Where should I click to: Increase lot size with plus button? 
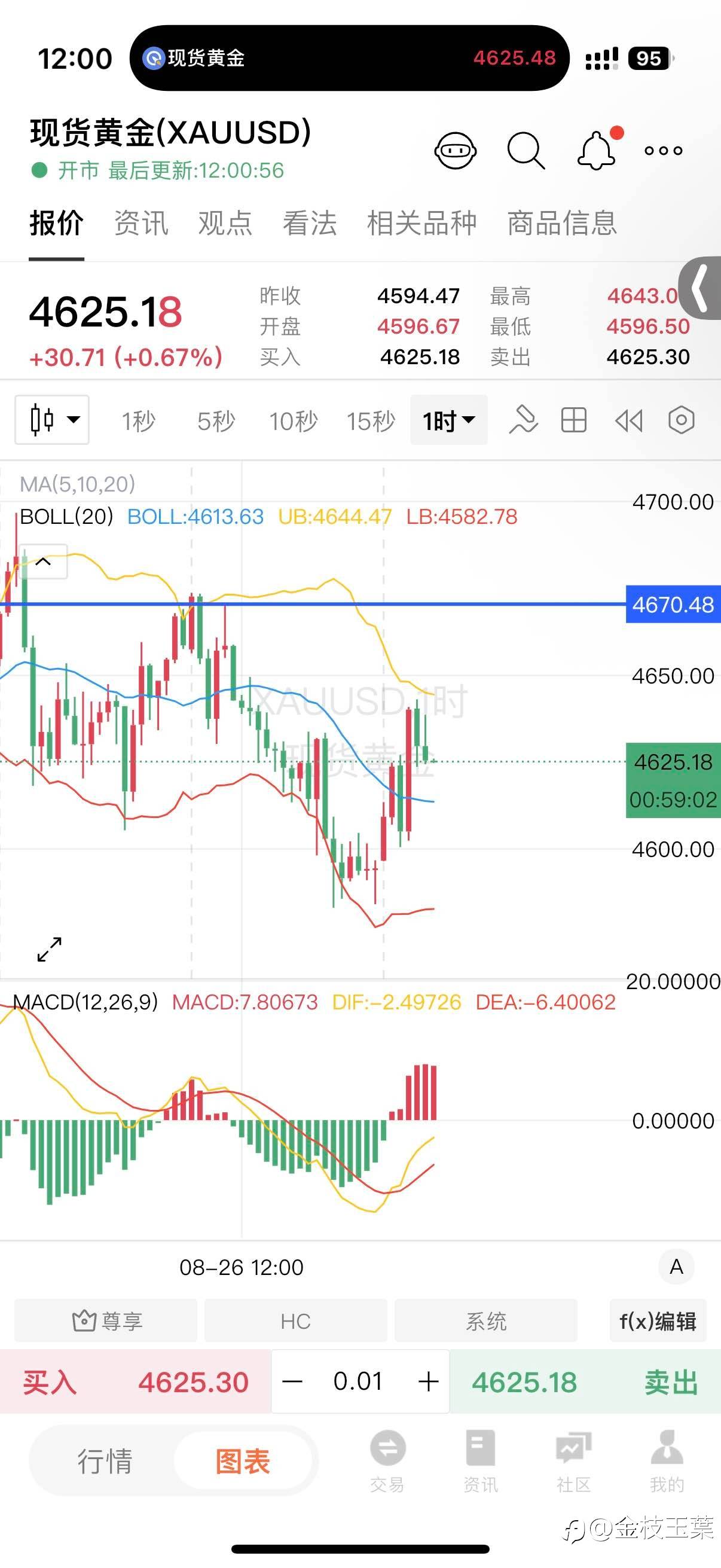pyautogui.click(x=428, y=1381)
